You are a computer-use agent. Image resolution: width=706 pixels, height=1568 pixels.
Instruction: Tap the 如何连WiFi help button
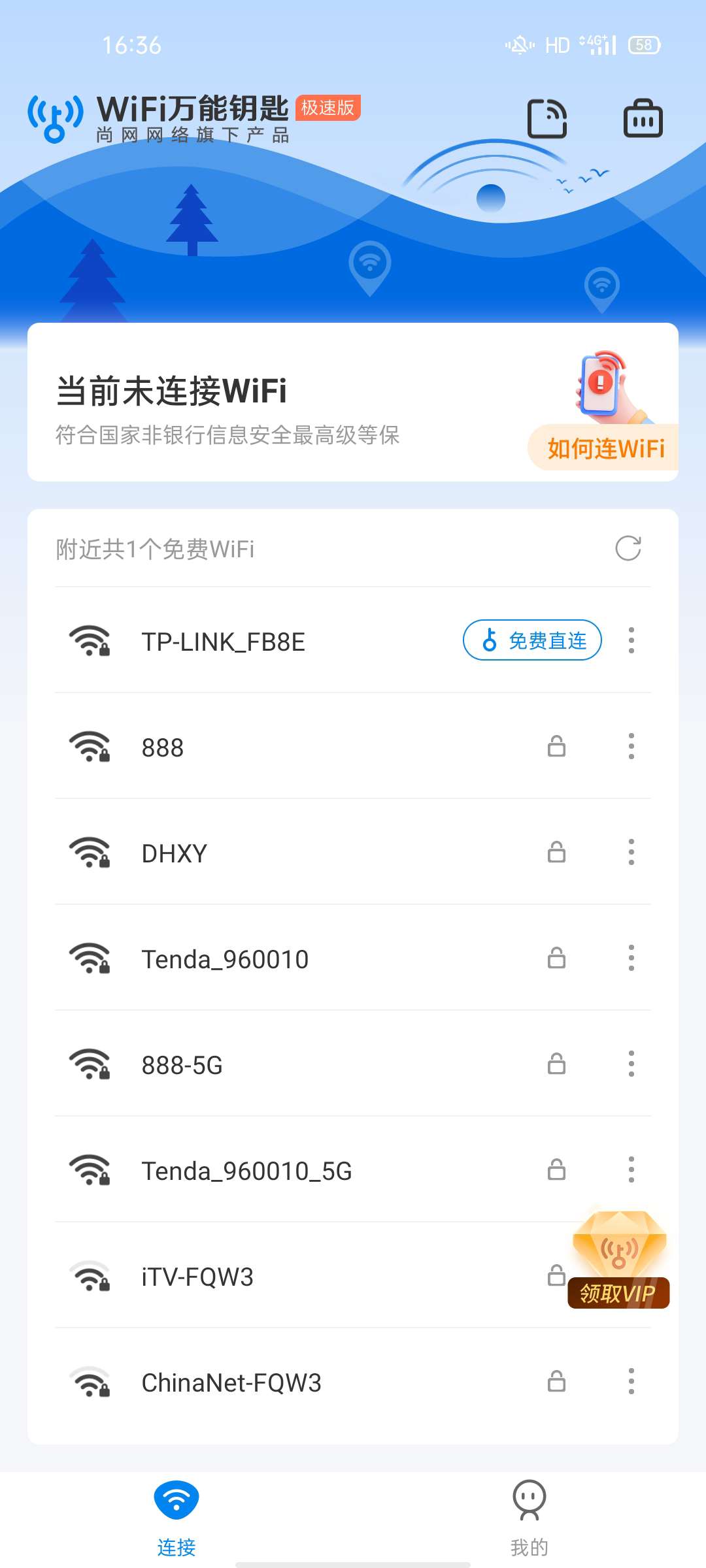(604, 448)
